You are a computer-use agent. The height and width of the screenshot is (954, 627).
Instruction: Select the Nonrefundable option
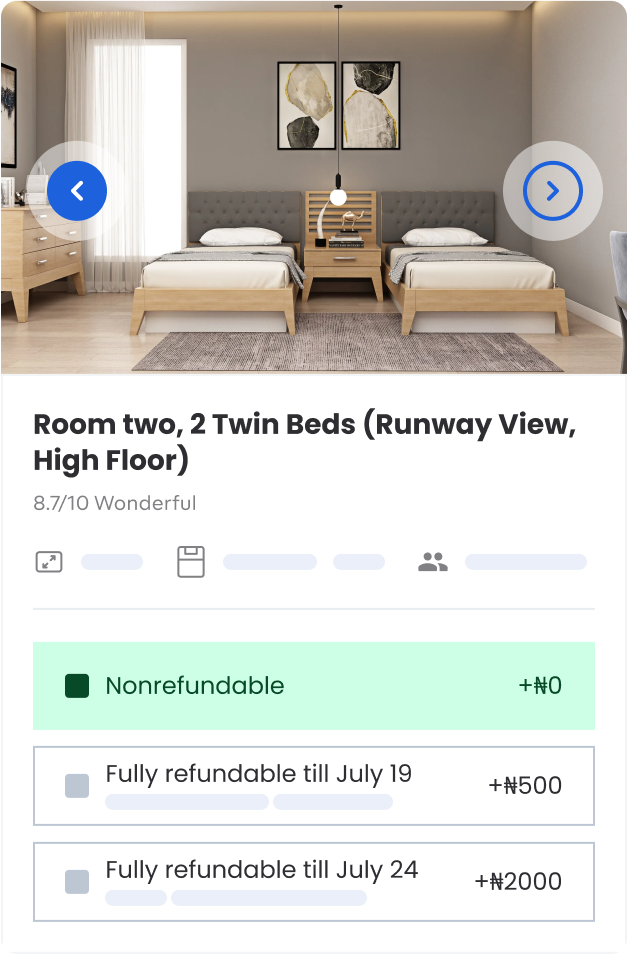click(x=77, y=686)
